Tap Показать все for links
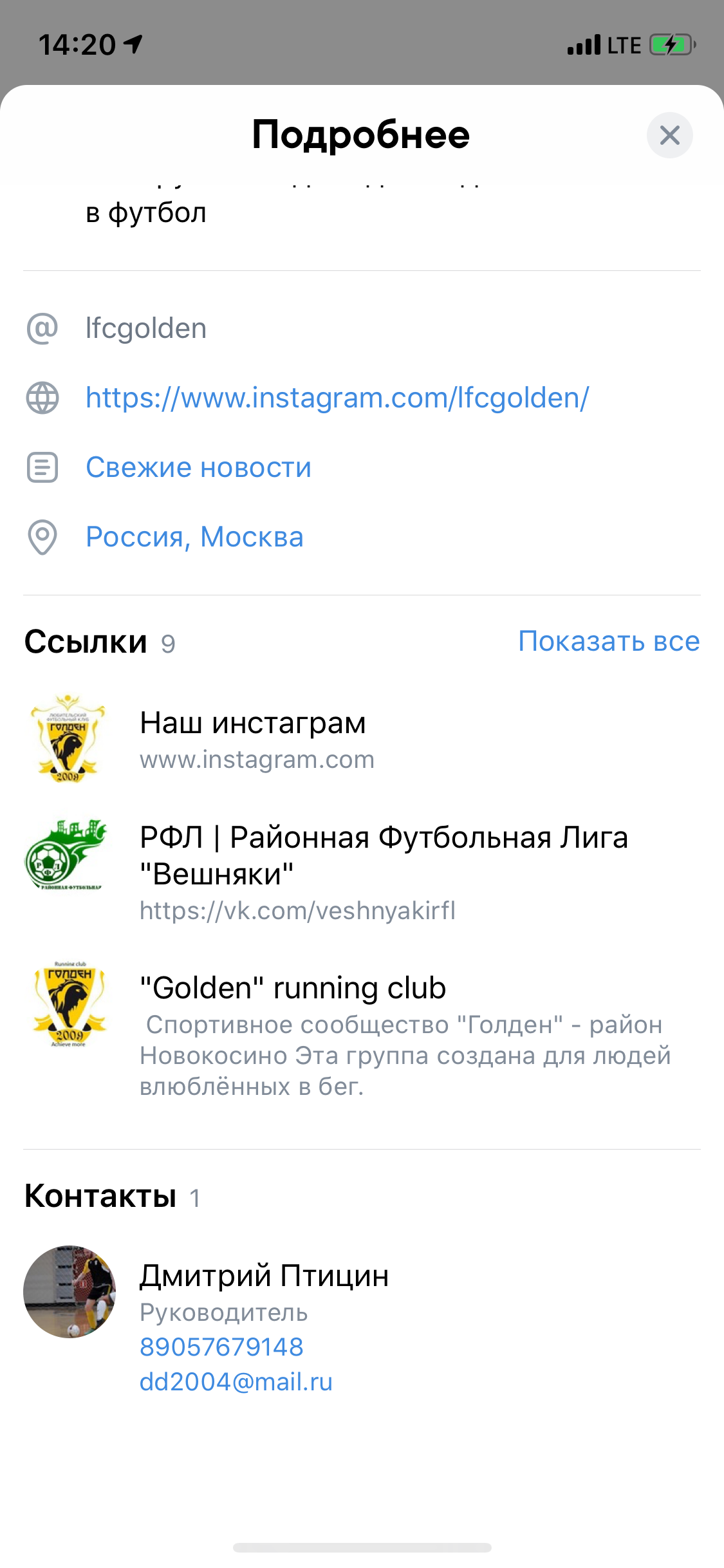724x1568 pixels. point(608,641)
